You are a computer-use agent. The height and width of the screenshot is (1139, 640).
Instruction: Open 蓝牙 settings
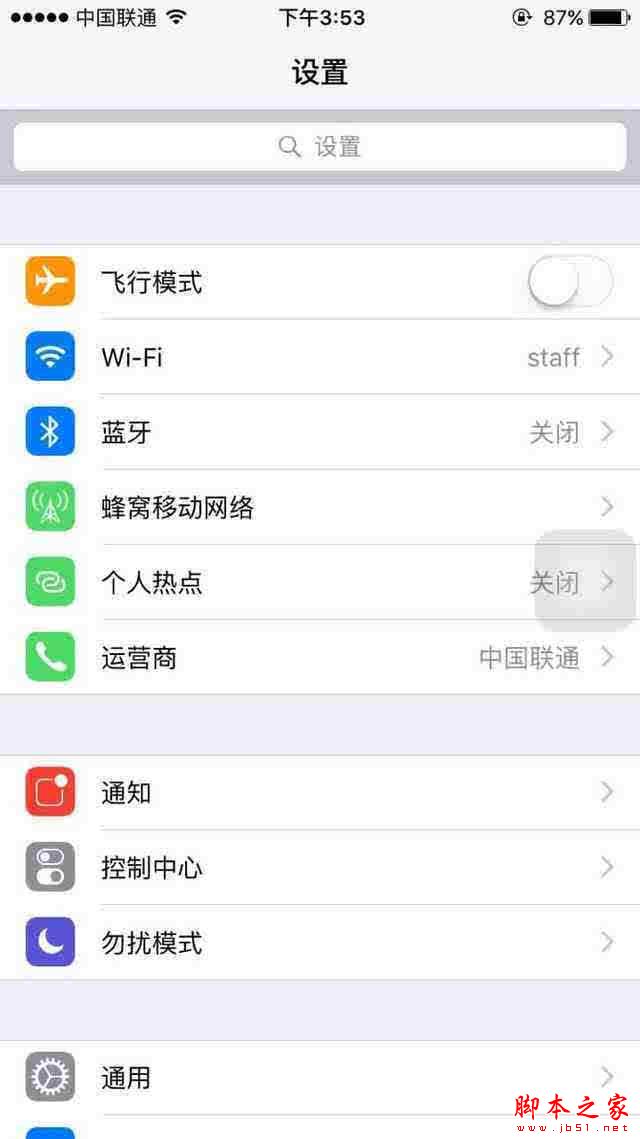pos(320,432)
